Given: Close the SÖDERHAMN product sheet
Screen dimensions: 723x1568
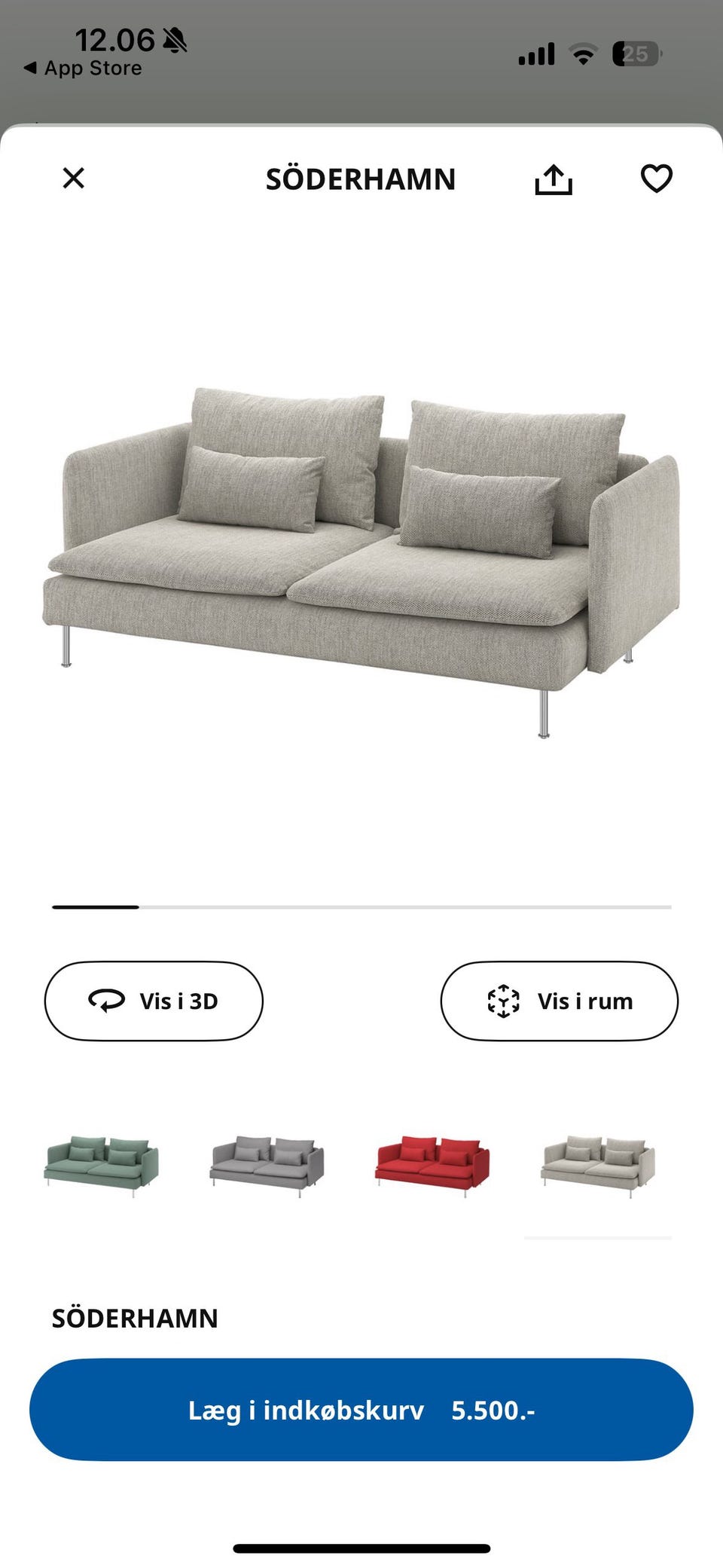Looking at the screenshot, I should click(74, 179).
